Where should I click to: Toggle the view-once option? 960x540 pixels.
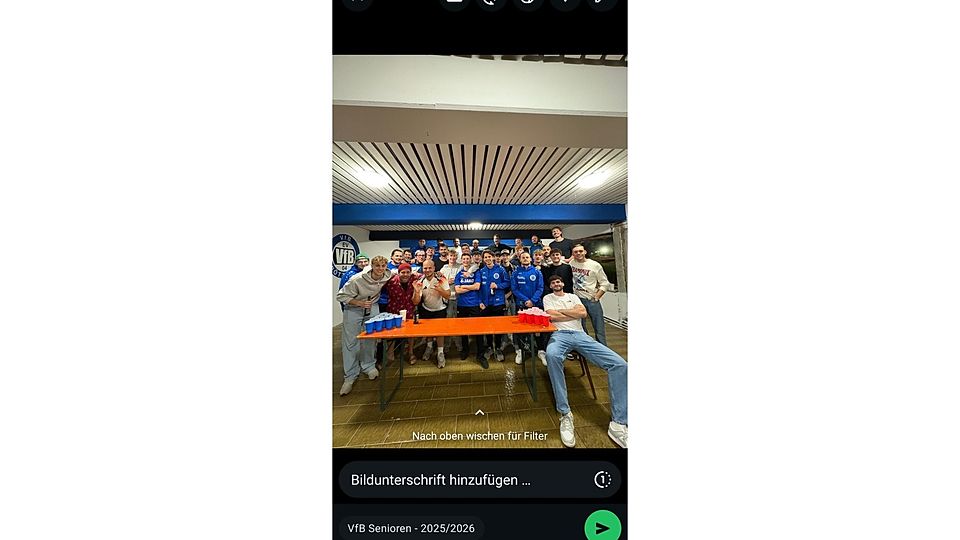pyautogui.click(x=602, y=480)
